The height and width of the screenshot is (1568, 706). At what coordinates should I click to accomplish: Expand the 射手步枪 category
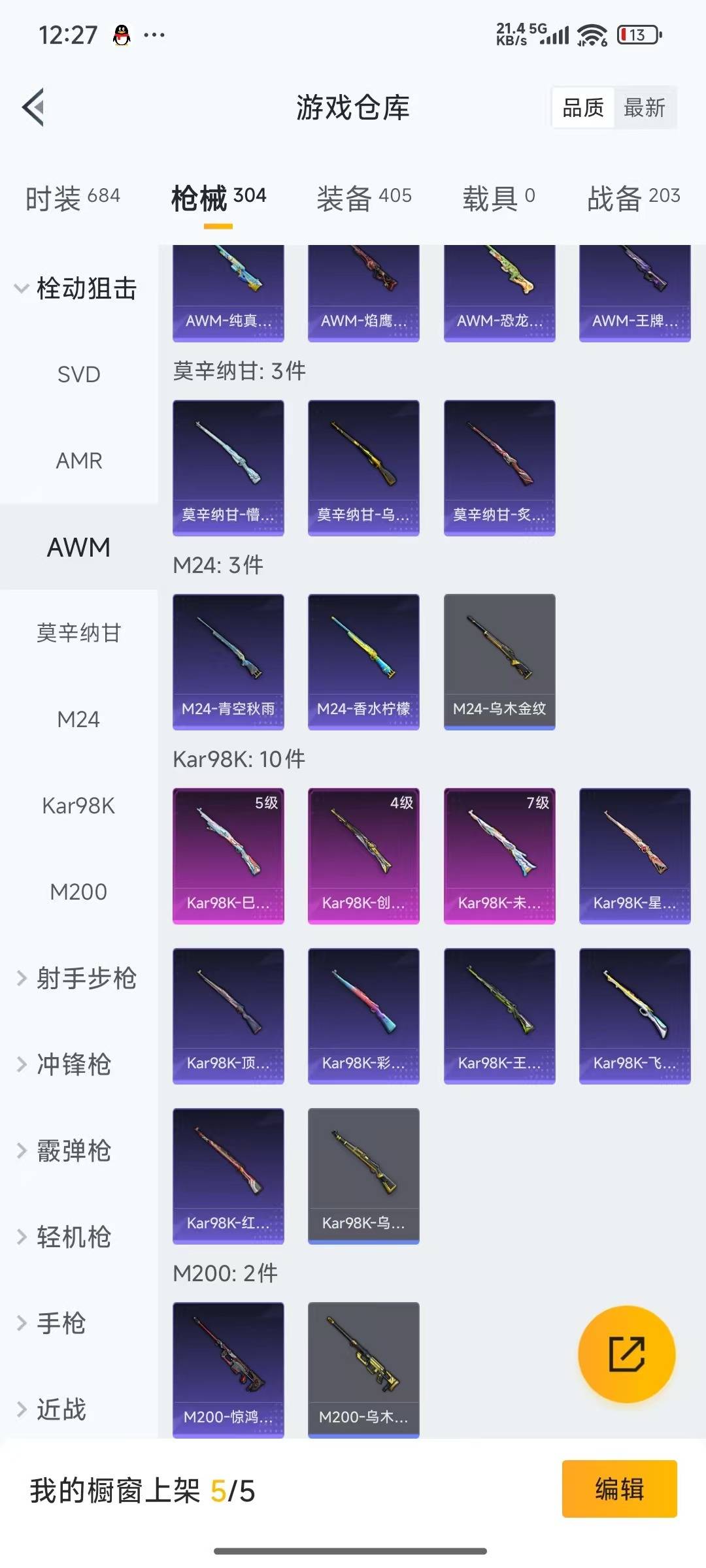(x=85, y=978)
